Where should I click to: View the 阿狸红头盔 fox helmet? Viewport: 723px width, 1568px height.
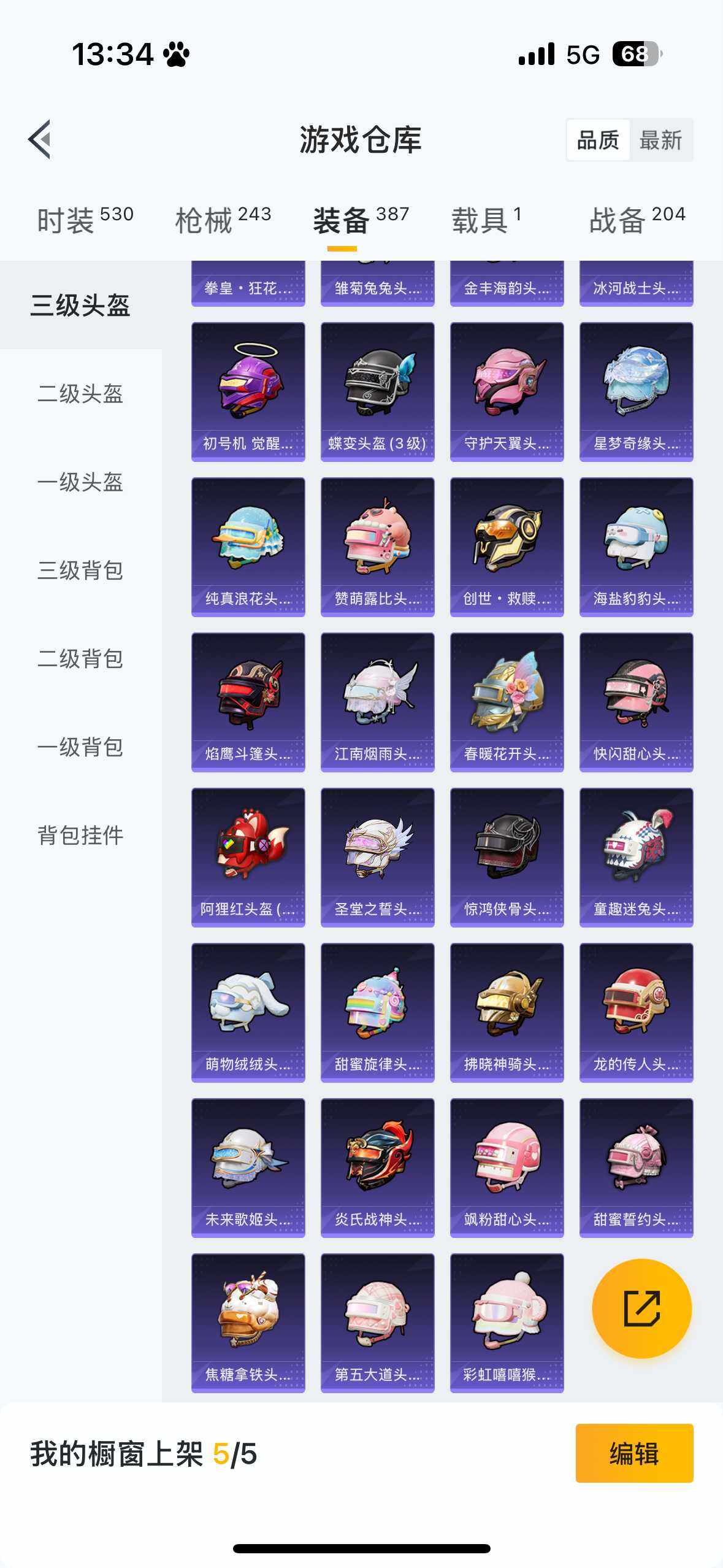point(248,858)
